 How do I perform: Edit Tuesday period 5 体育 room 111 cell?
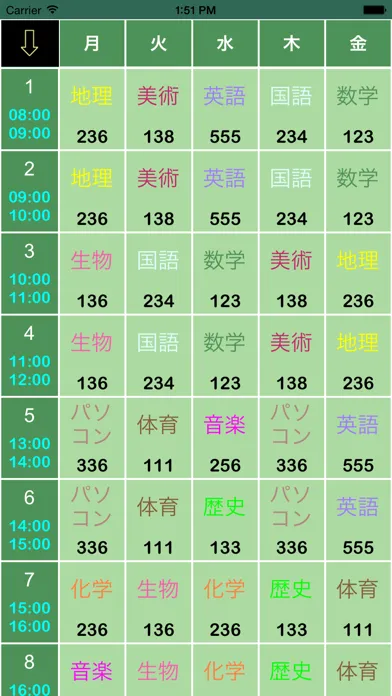159,438
